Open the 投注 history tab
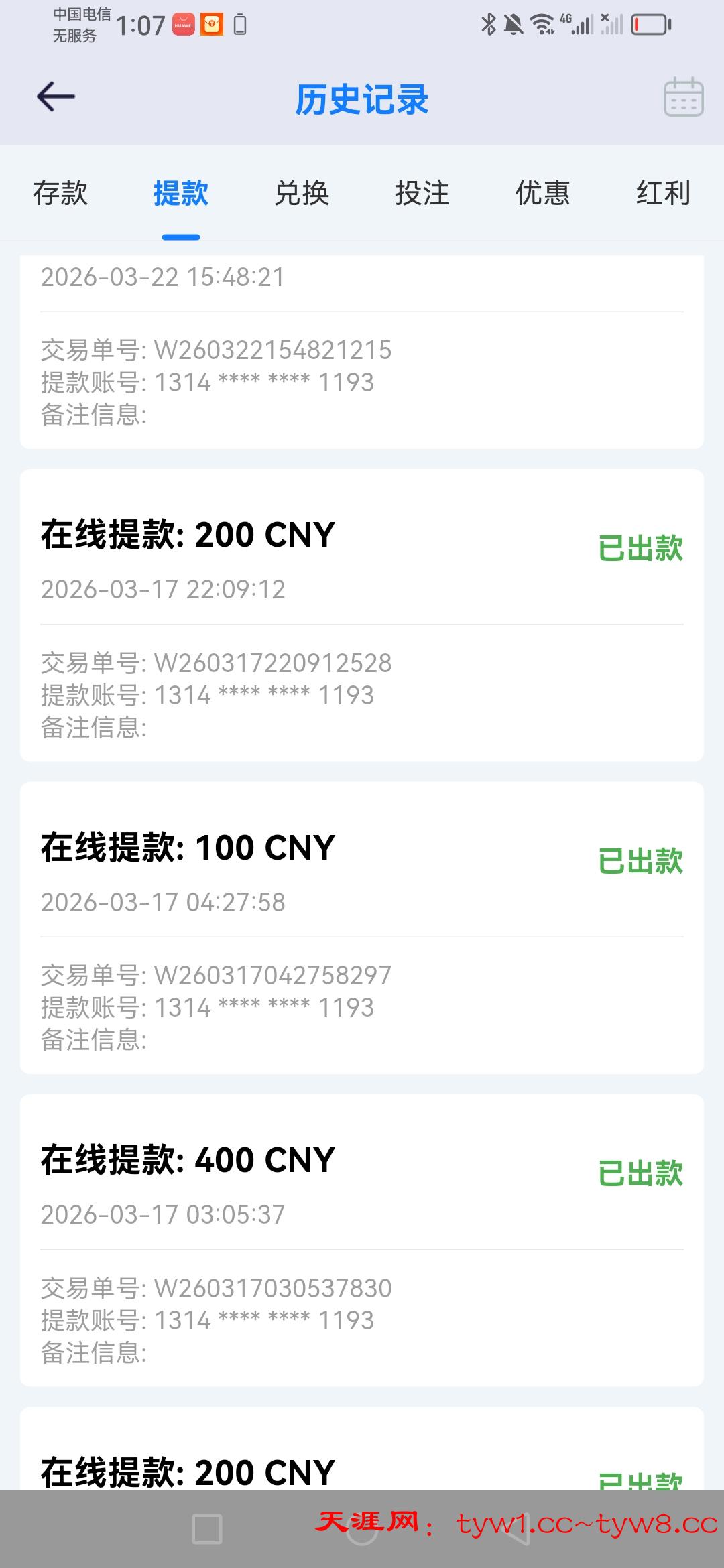This screenshot has height=1568, width=724. (x=422, y=193)
